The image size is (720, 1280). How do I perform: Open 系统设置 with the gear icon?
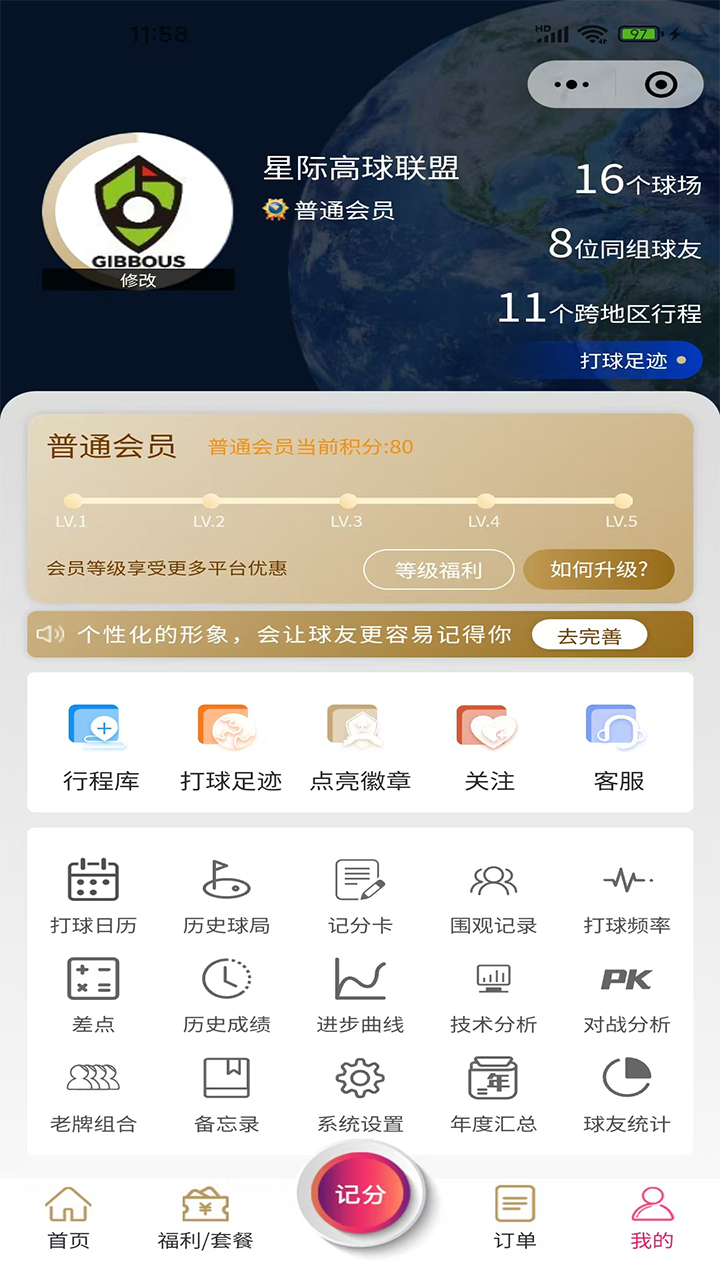[x=359, y=1080]
